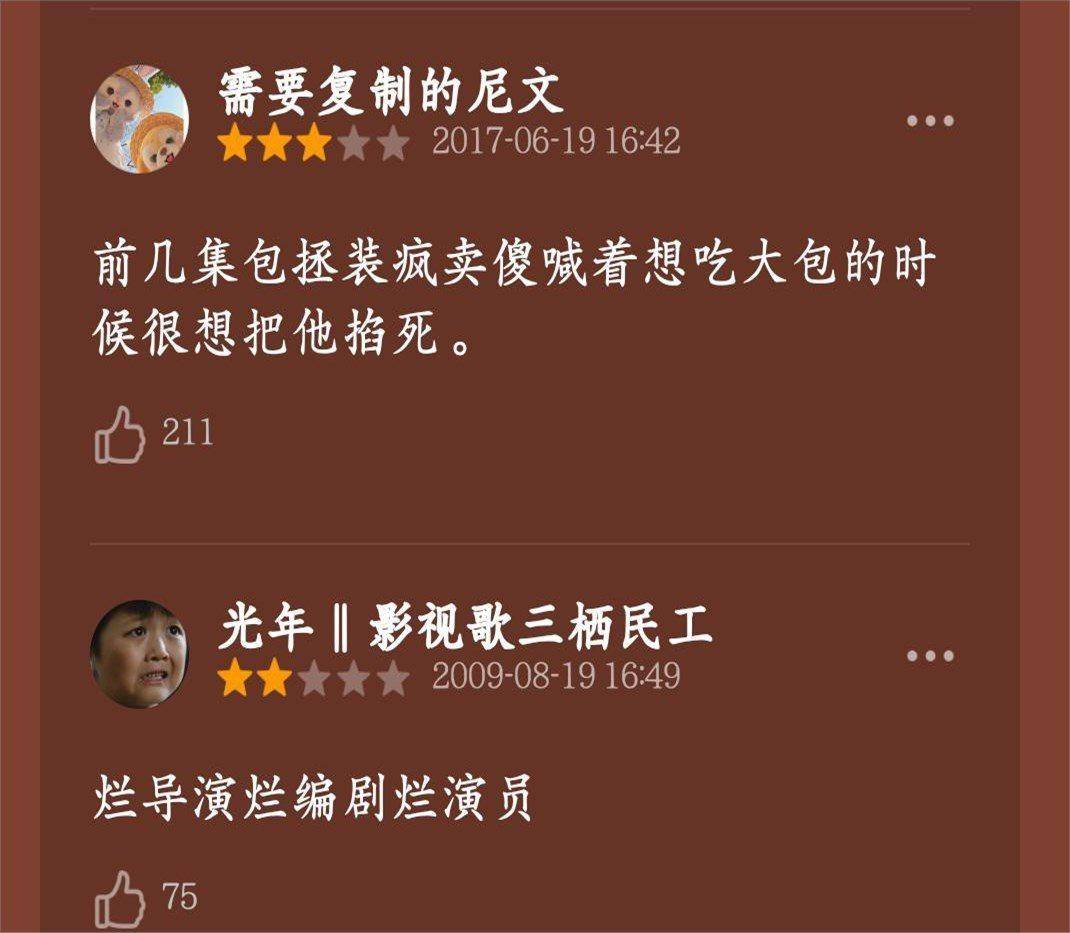1070x933 pixels.
Task: Like the review with 211 likes
Action: point(120,434)
